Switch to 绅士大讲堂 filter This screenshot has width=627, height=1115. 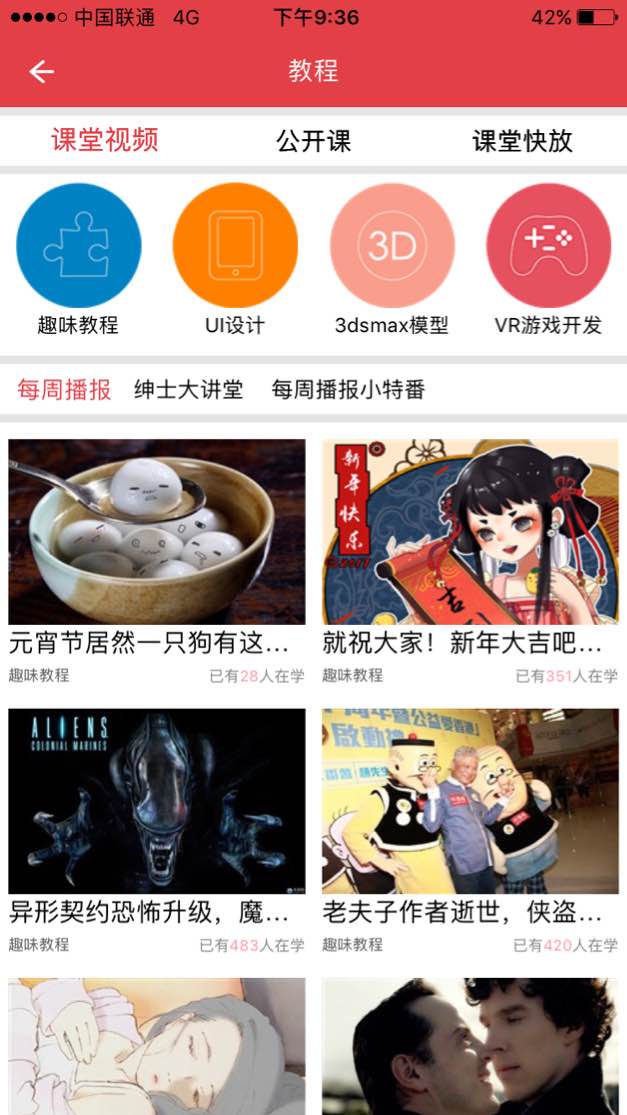(x=189, y=390)
